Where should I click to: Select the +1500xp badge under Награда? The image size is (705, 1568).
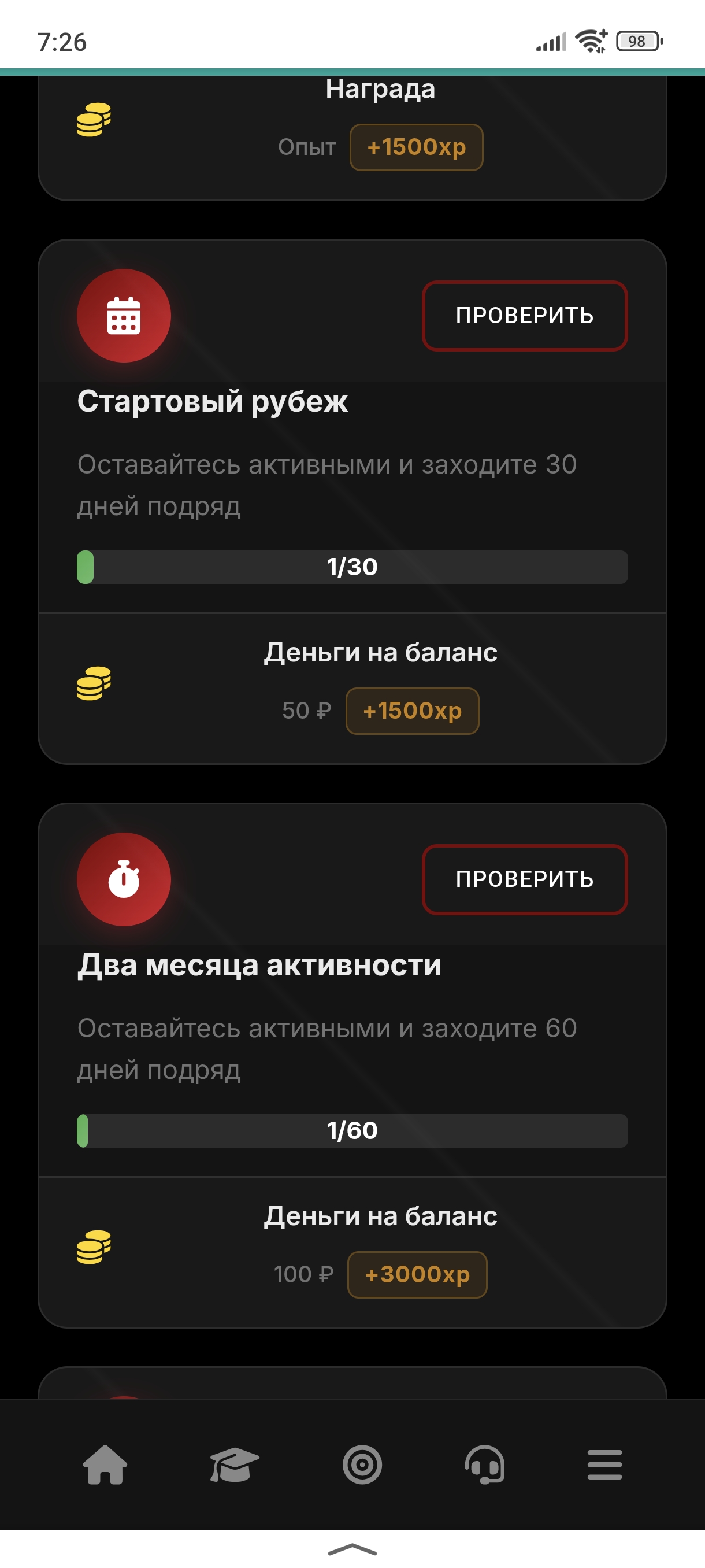click(x=416, y=147)
